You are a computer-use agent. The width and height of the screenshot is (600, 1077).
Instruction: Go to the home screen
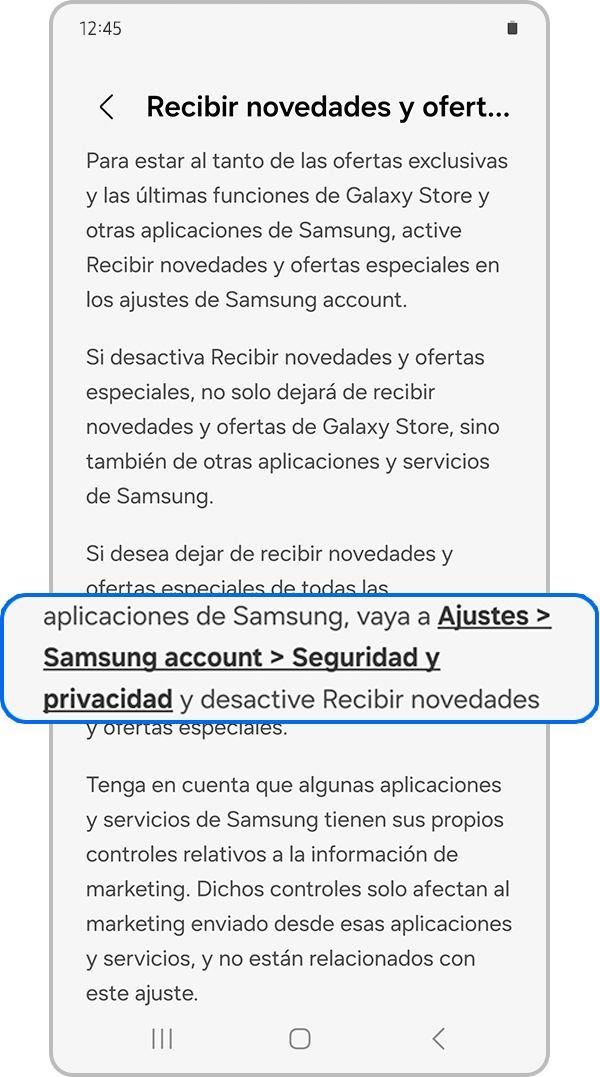[299, 1038]
